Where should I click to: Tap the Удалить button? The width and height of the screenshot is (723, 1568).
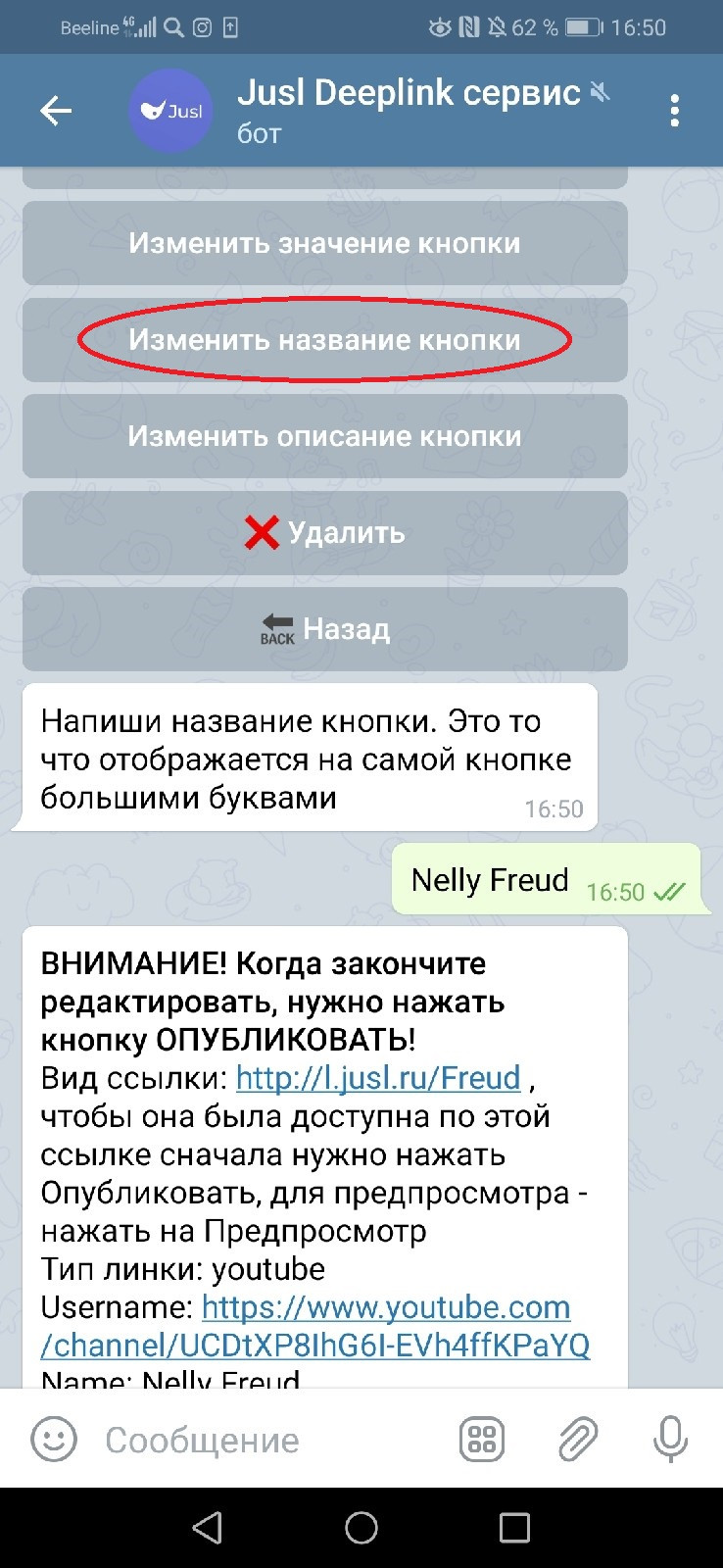tap(324, 533)
